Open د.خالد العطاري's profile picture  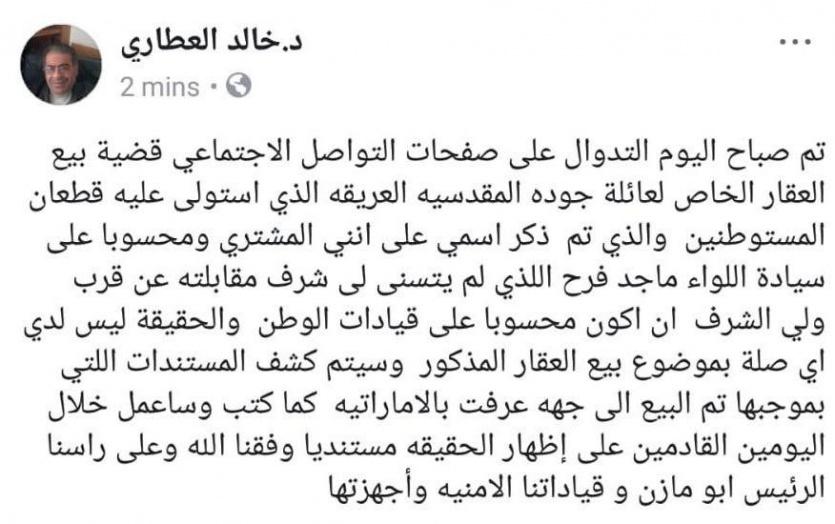60,65
